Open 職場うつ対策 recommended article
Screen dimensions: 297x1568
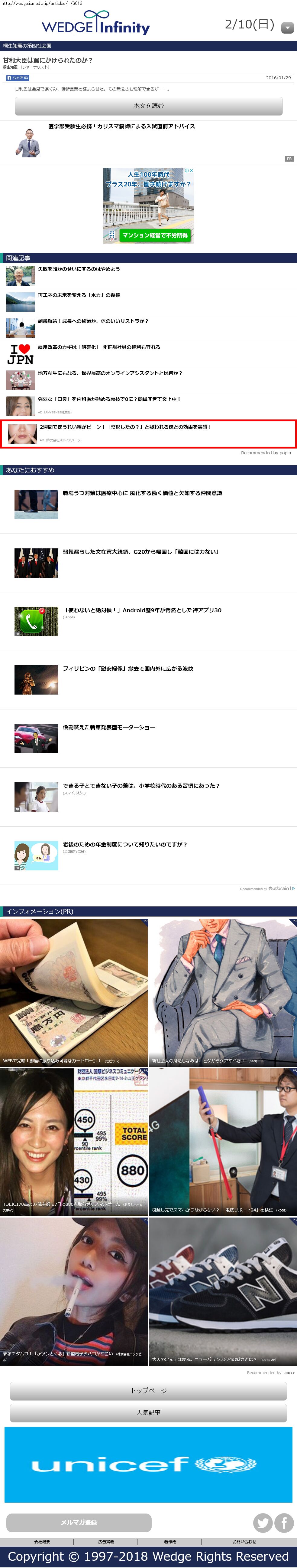(142, 494)
